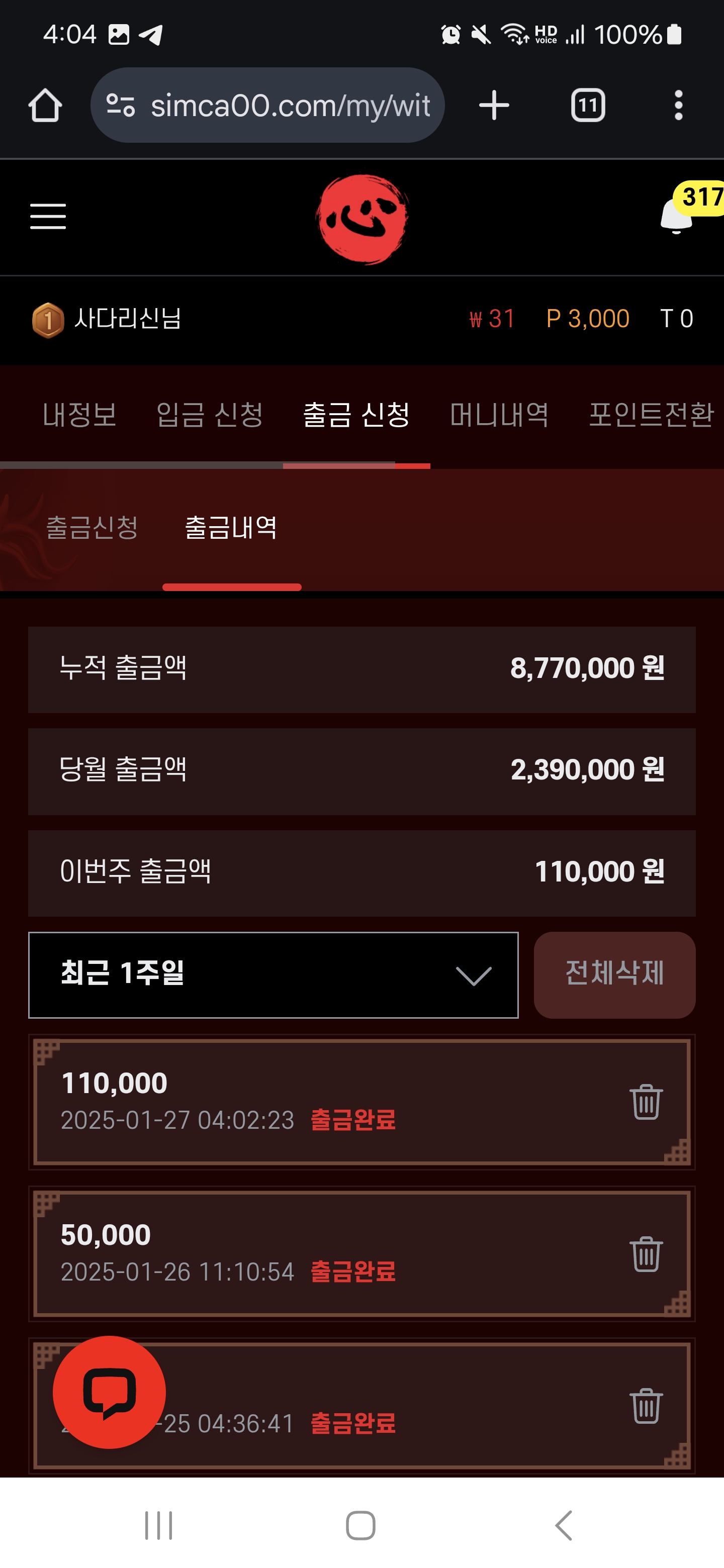Expand the 최근 1주일 period dropdown
724x1568 pixels.
click(274, 975)
